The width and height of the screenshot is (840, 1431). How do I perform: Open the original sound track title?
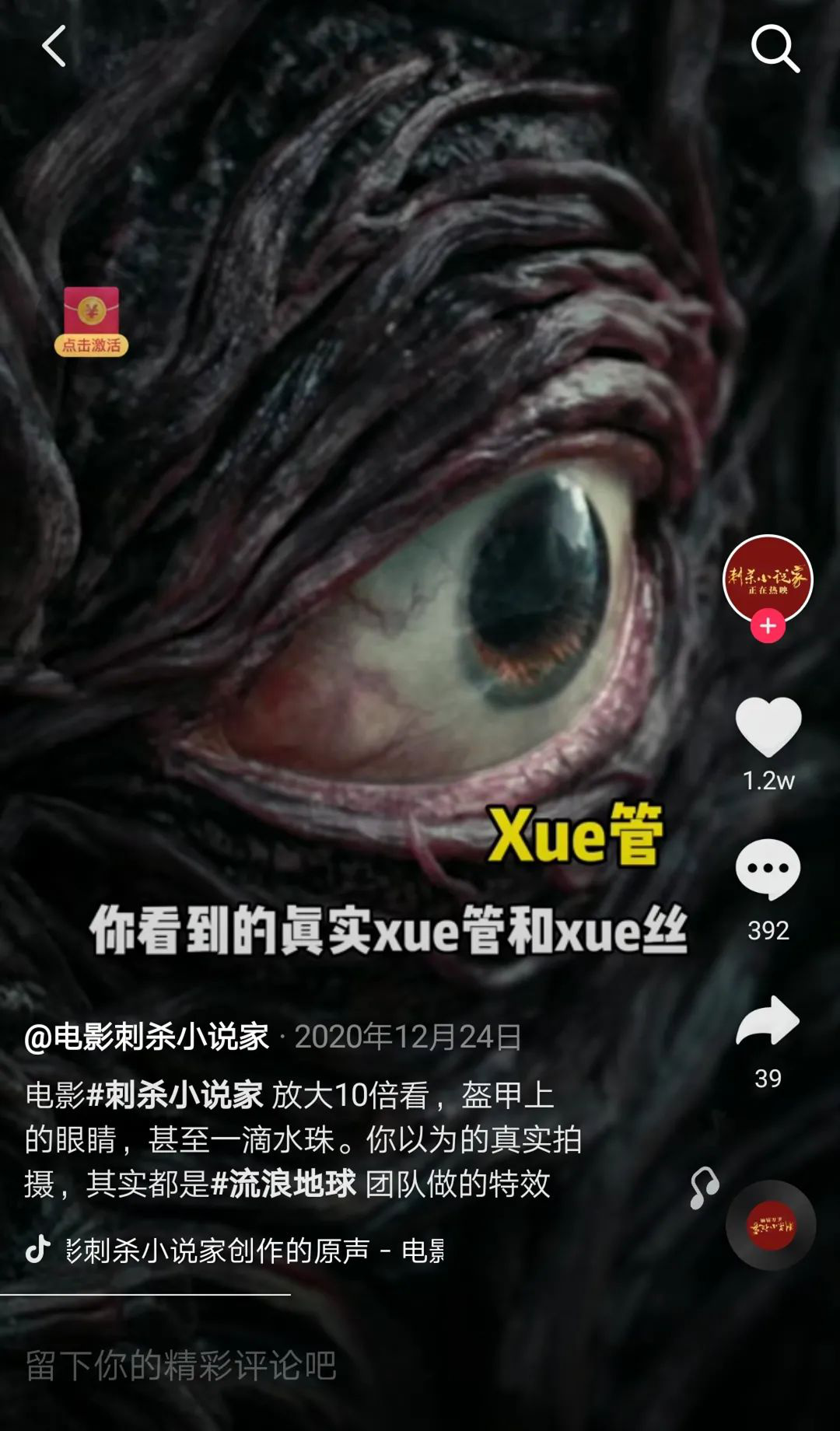pos(255,1251)
